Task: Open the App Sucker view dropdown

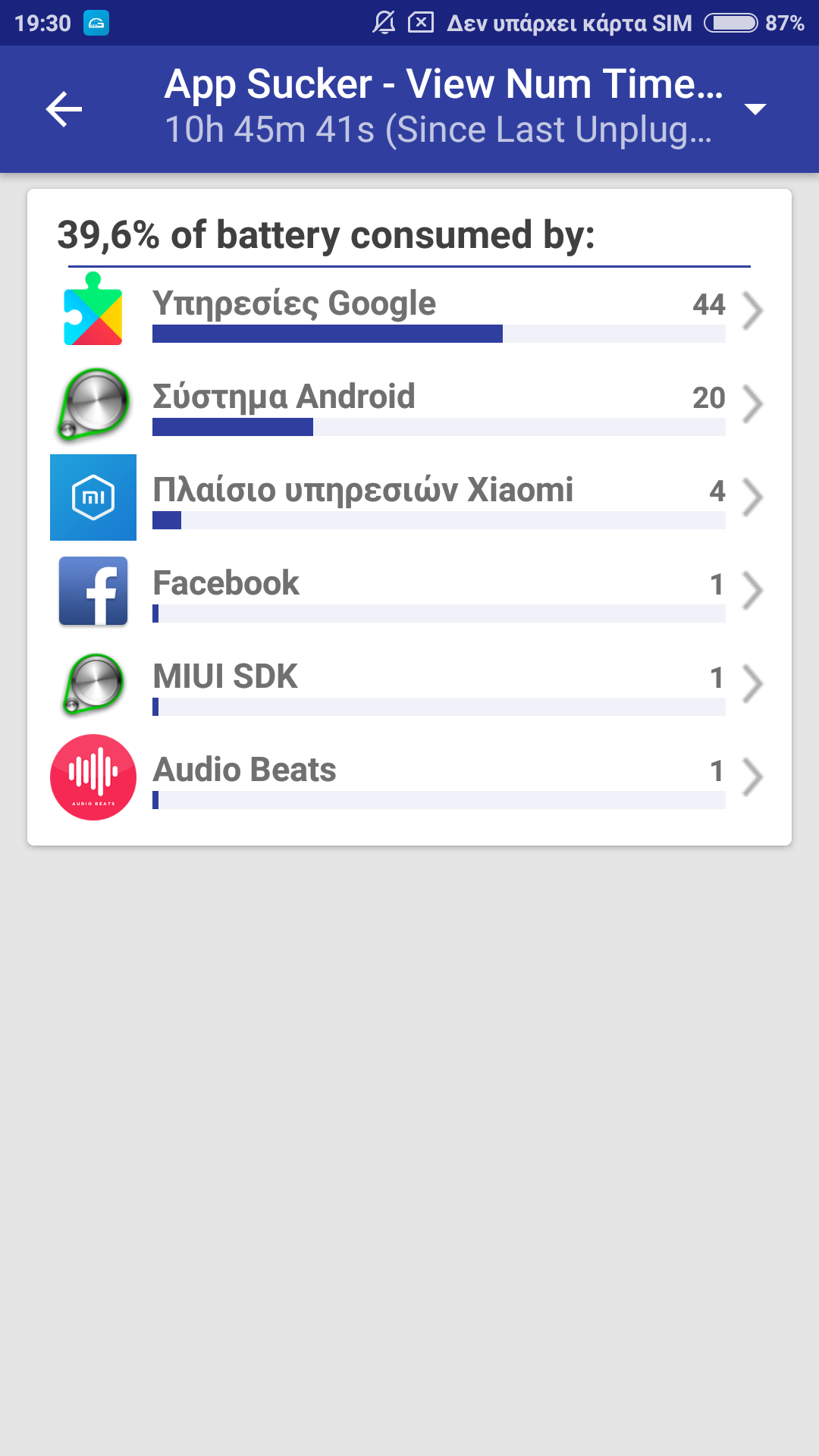Action: (755, 109)
